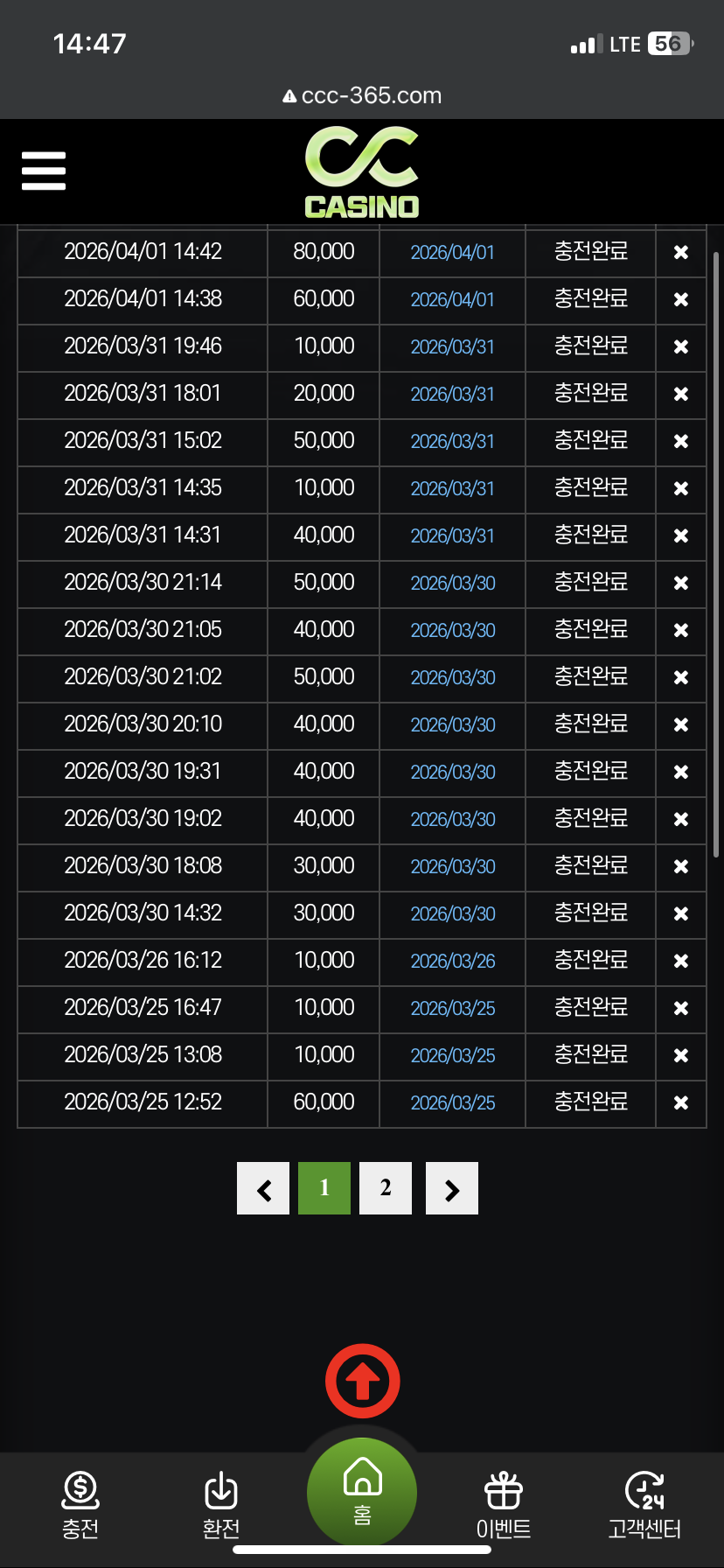Remove the 2026/03/31 19:46 deposit entry

[680, 346]
